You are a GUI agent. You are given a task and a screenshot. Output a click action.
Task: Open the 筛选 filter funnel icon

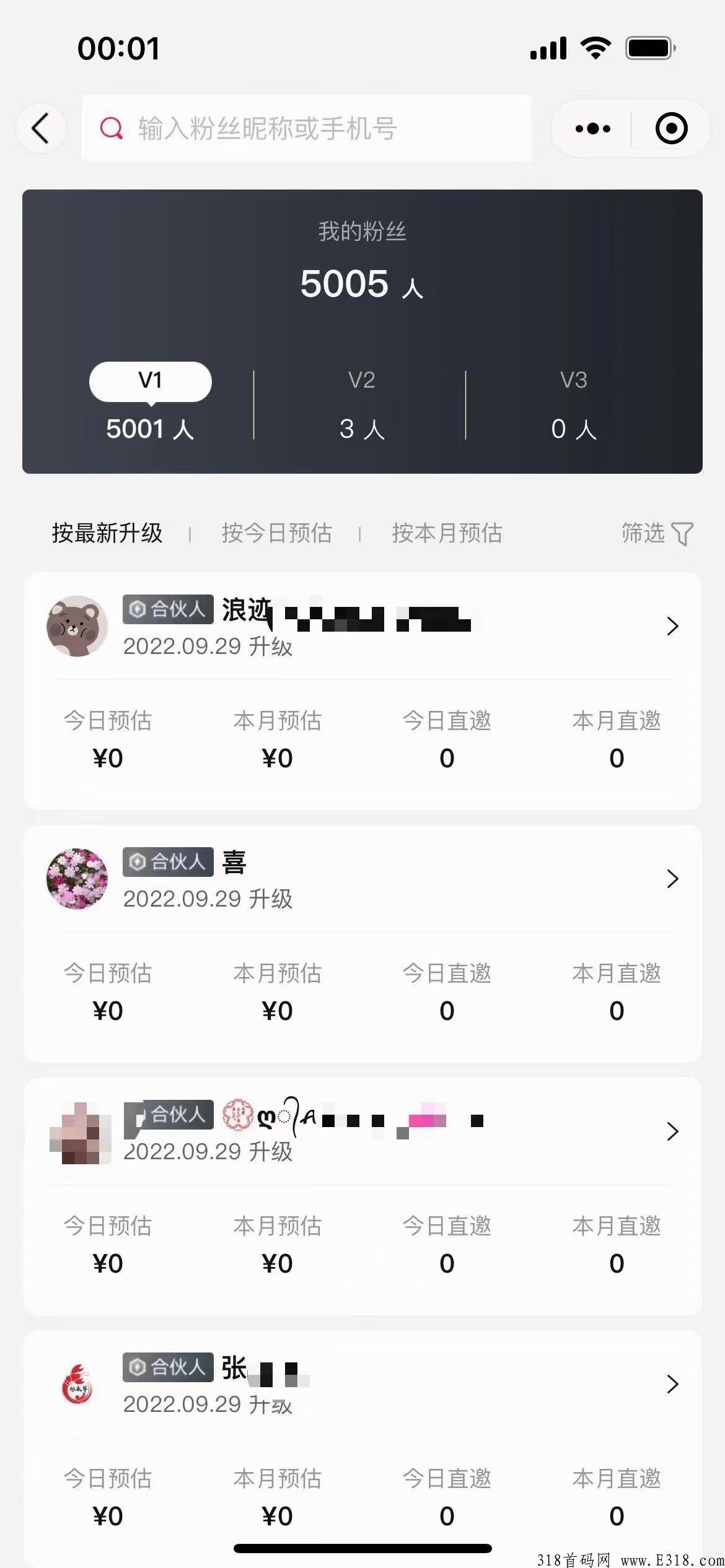[682, 533]
